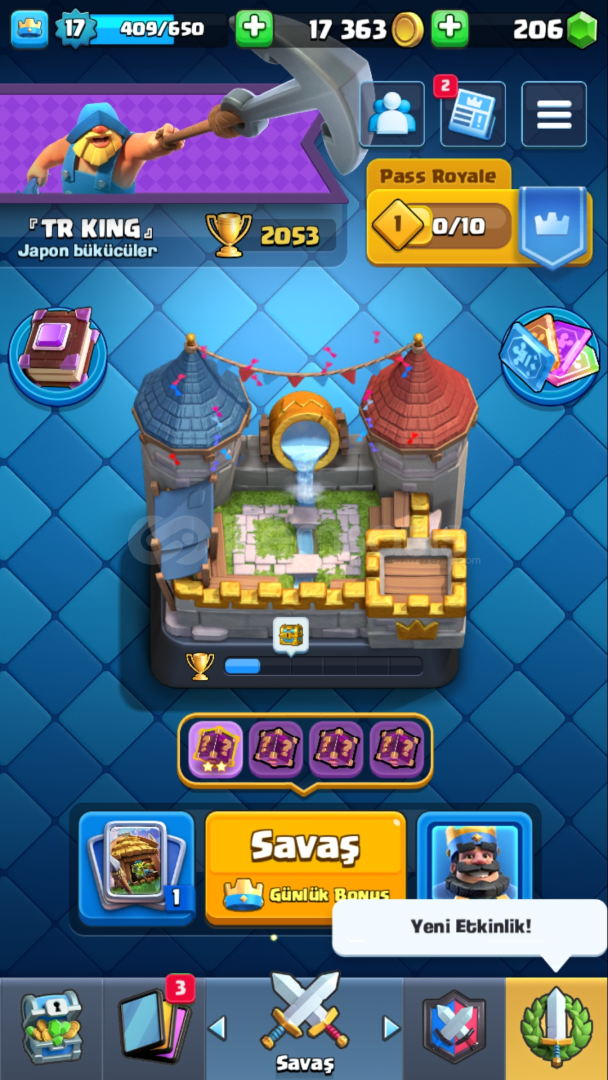Tap the crown icon at top left
The image size is (608, 1080).
(30, 29)
